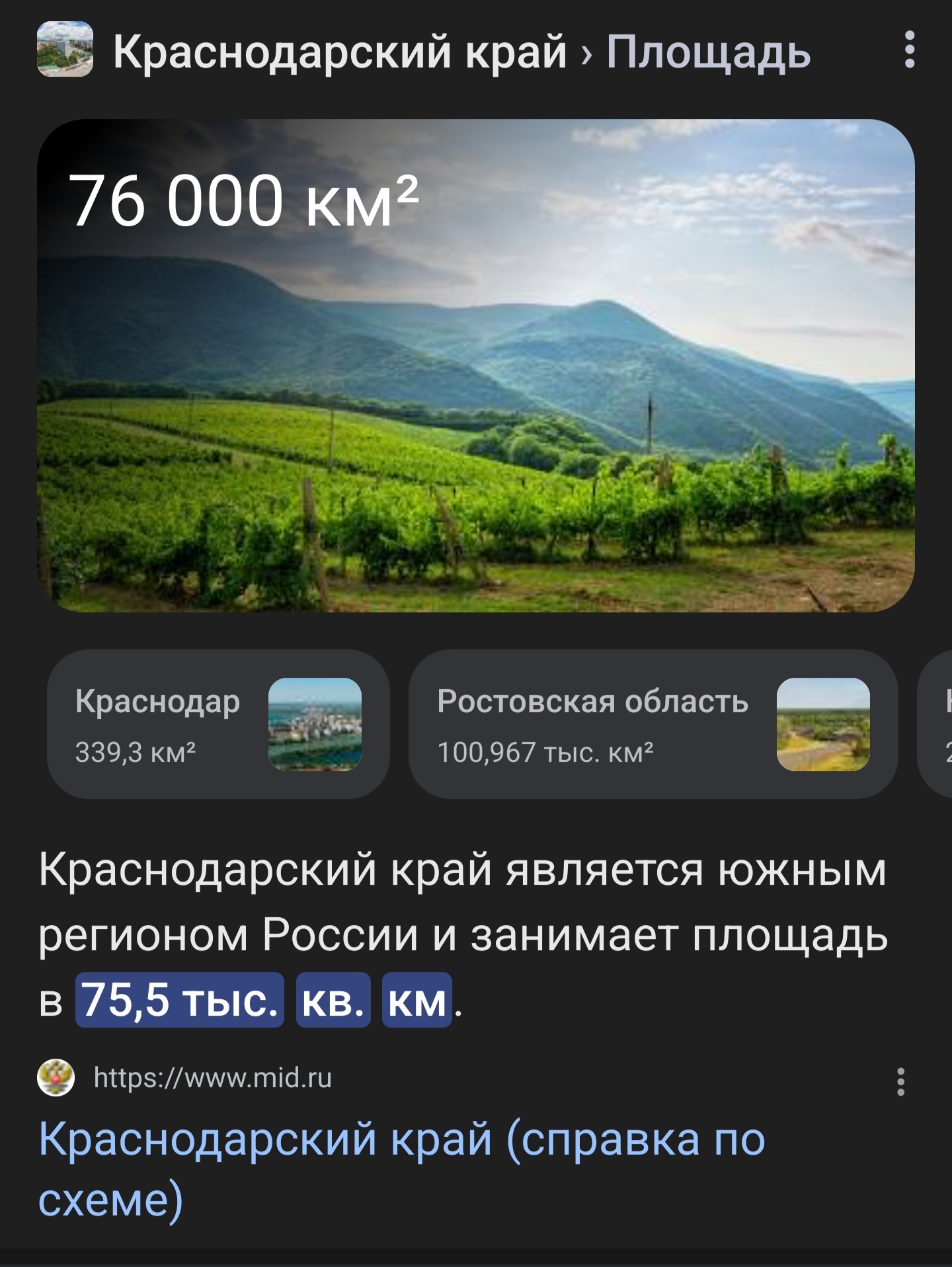Open overflow menu next to Площадь heading

(x=910, y=50)
